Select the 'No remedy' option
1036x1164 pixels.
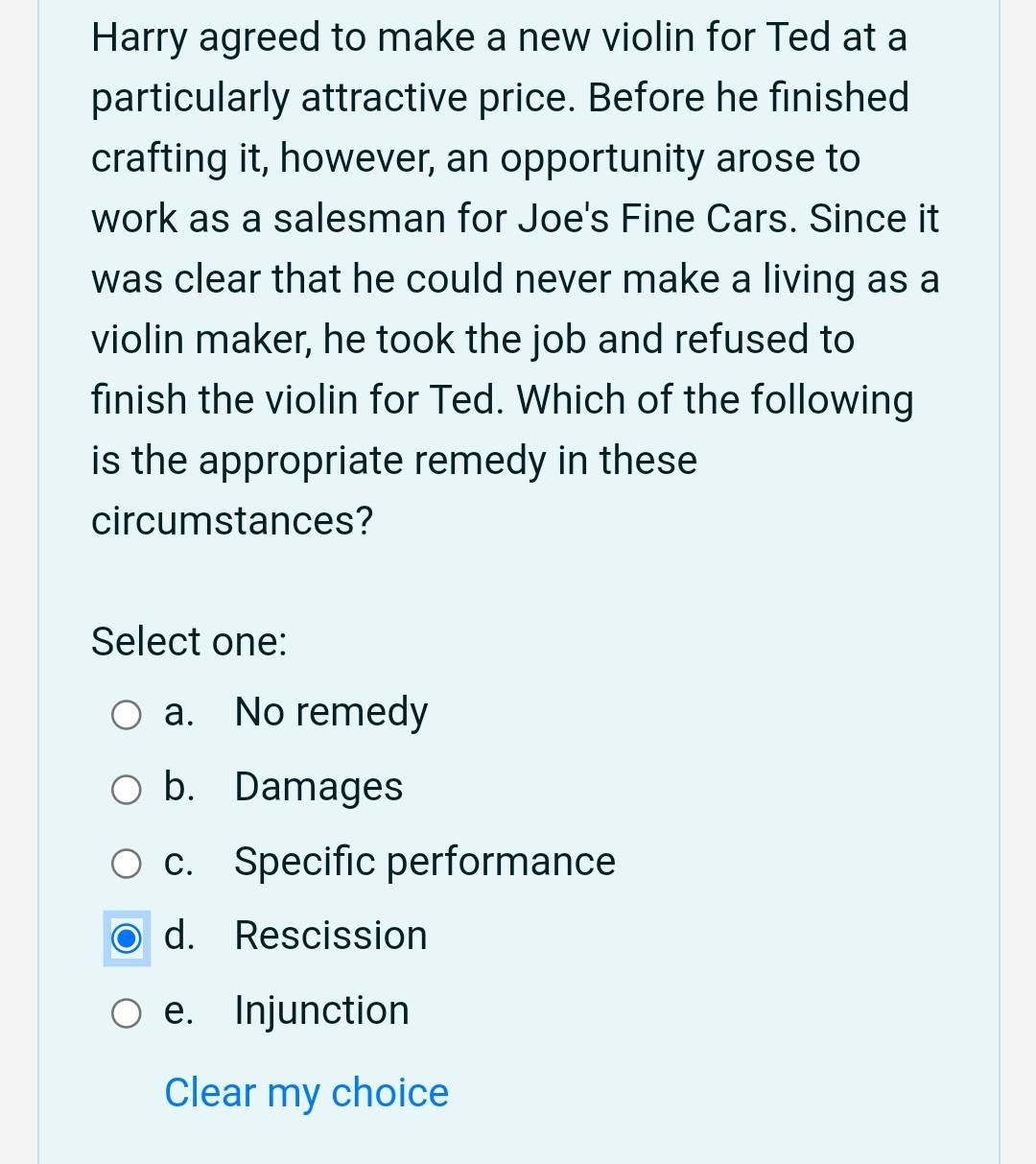point(127,715)
